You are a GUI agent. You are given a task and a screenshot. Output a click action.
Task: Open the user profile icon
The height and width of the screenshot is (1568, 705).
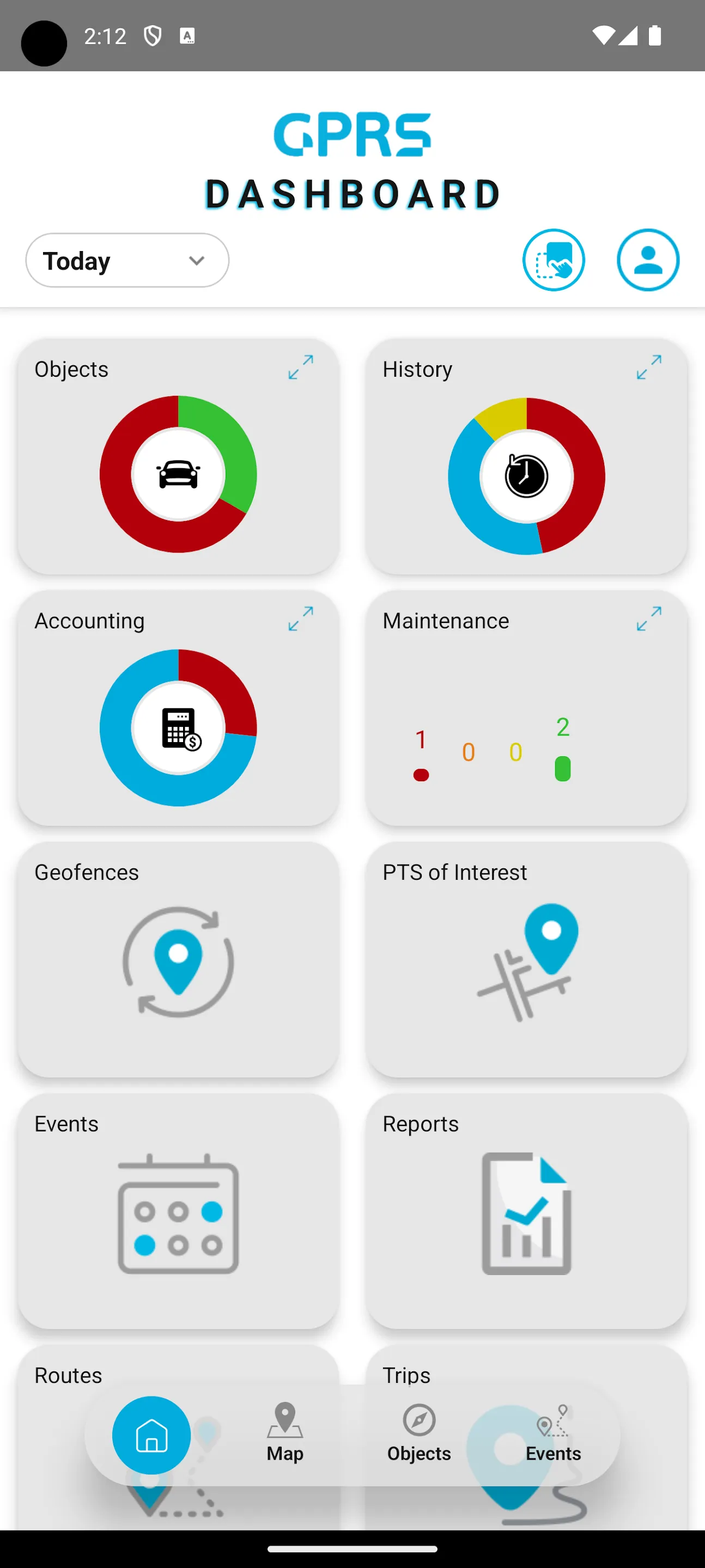coord(648,261)
